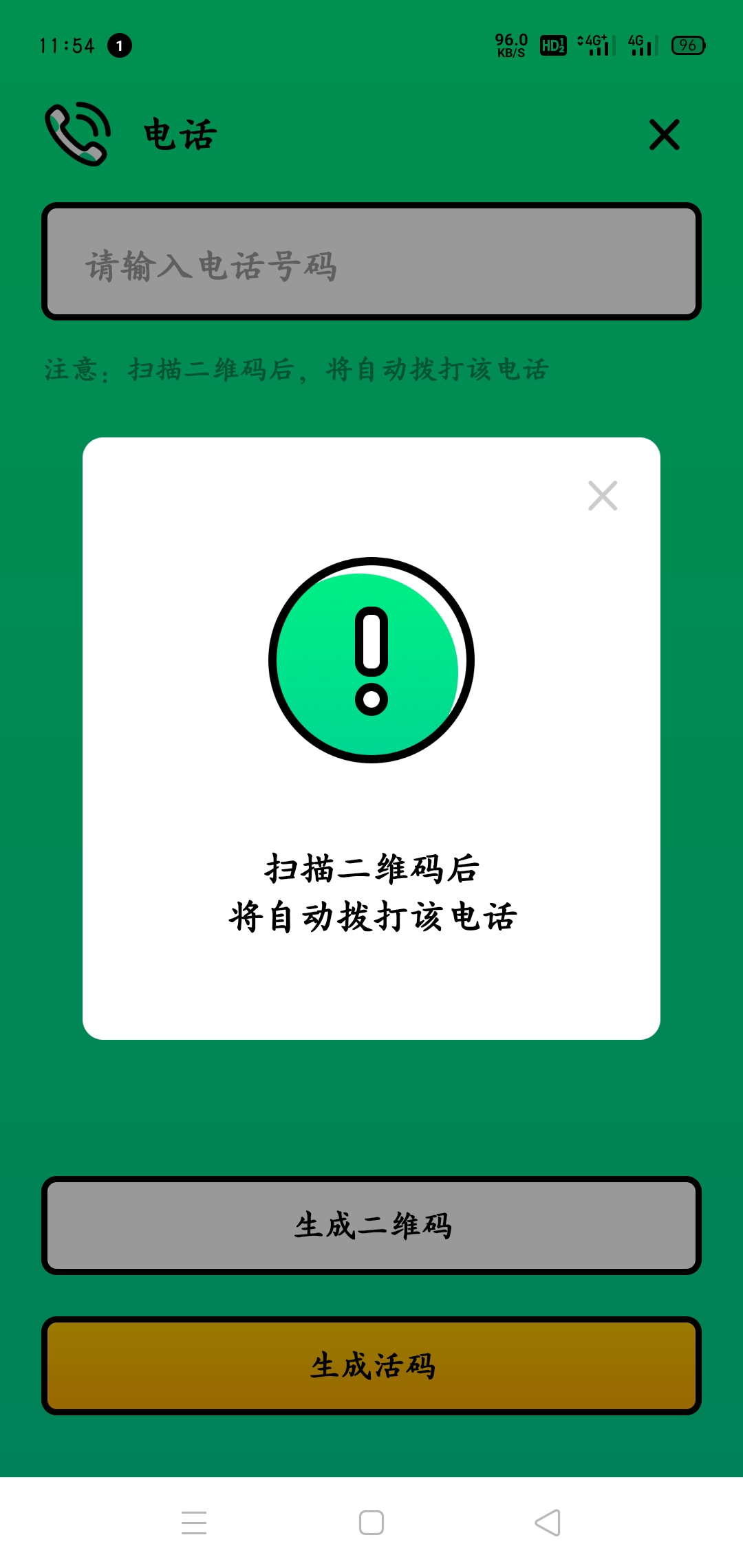This screenshot has height=1568, width=743.
Task: Close the 电话 page with the top X
Action: pyautogui.click(x=664, y=135)
